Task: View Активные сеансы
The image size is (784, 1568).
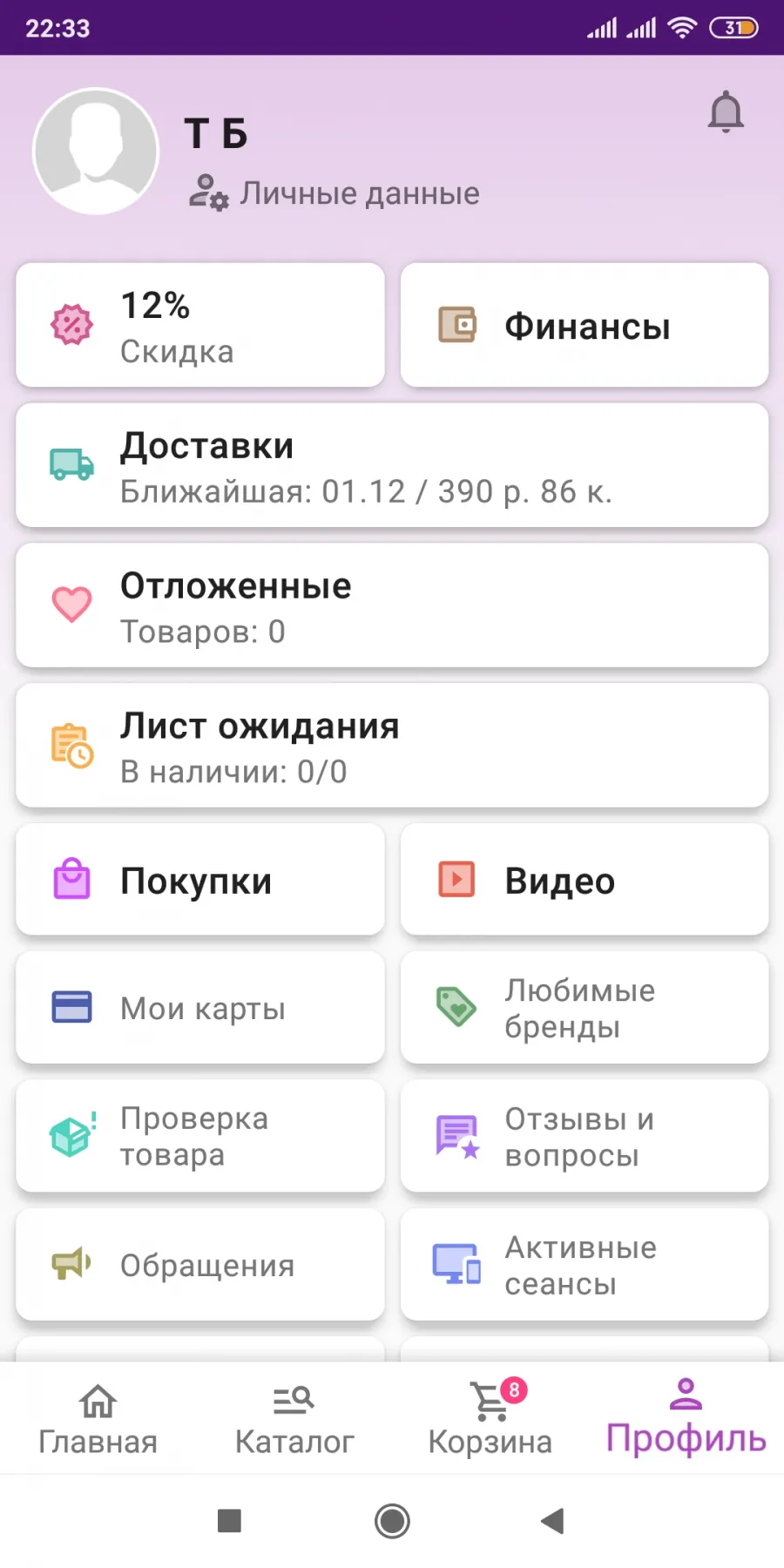Action: coord(585,1265)
